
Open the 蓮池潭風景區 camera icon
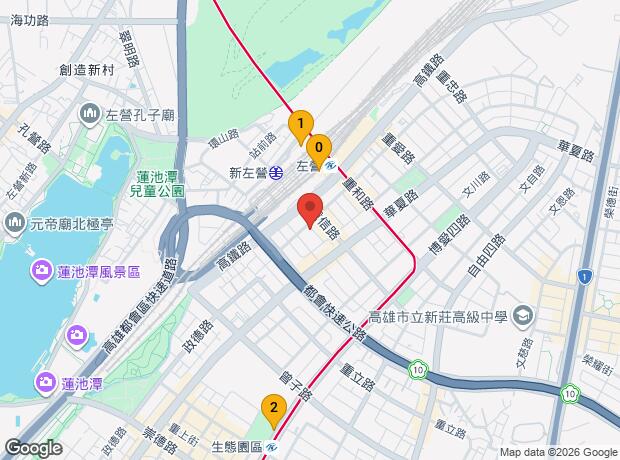[x=43, y=269]
